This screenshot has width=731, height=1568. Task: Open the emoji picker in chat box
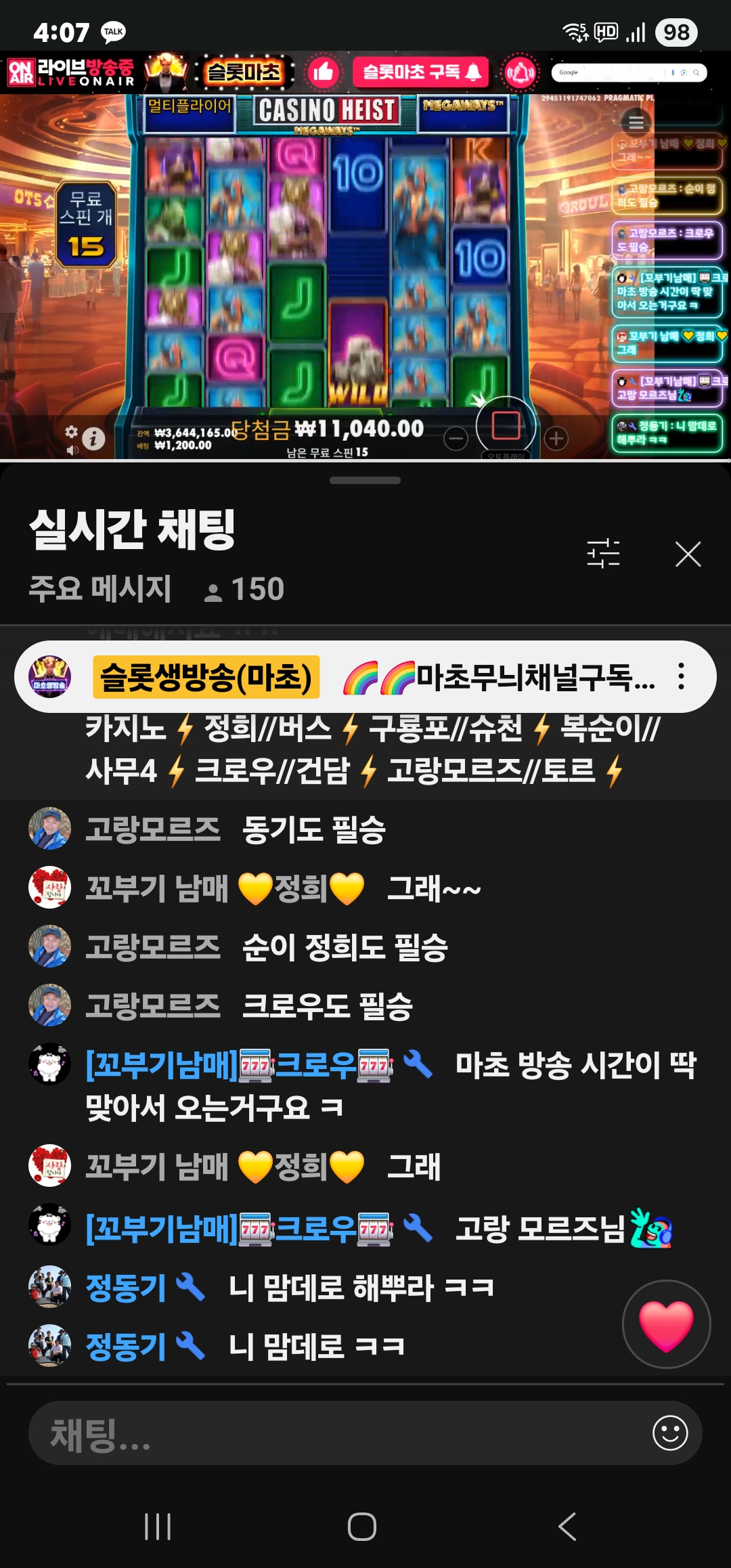click(670, 1433)
